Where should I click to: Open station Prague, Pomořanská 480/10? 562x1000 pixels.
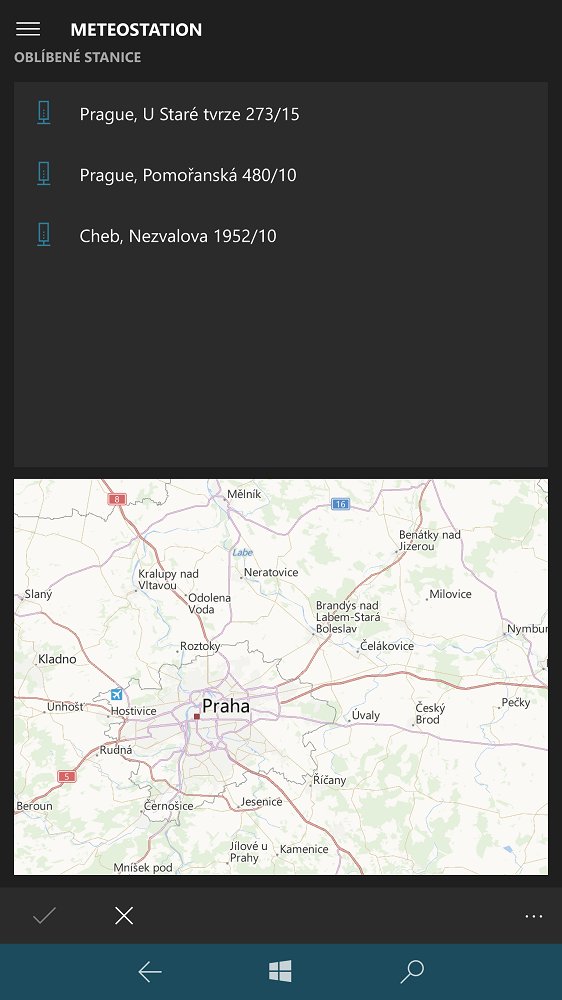tap(281, 175)
